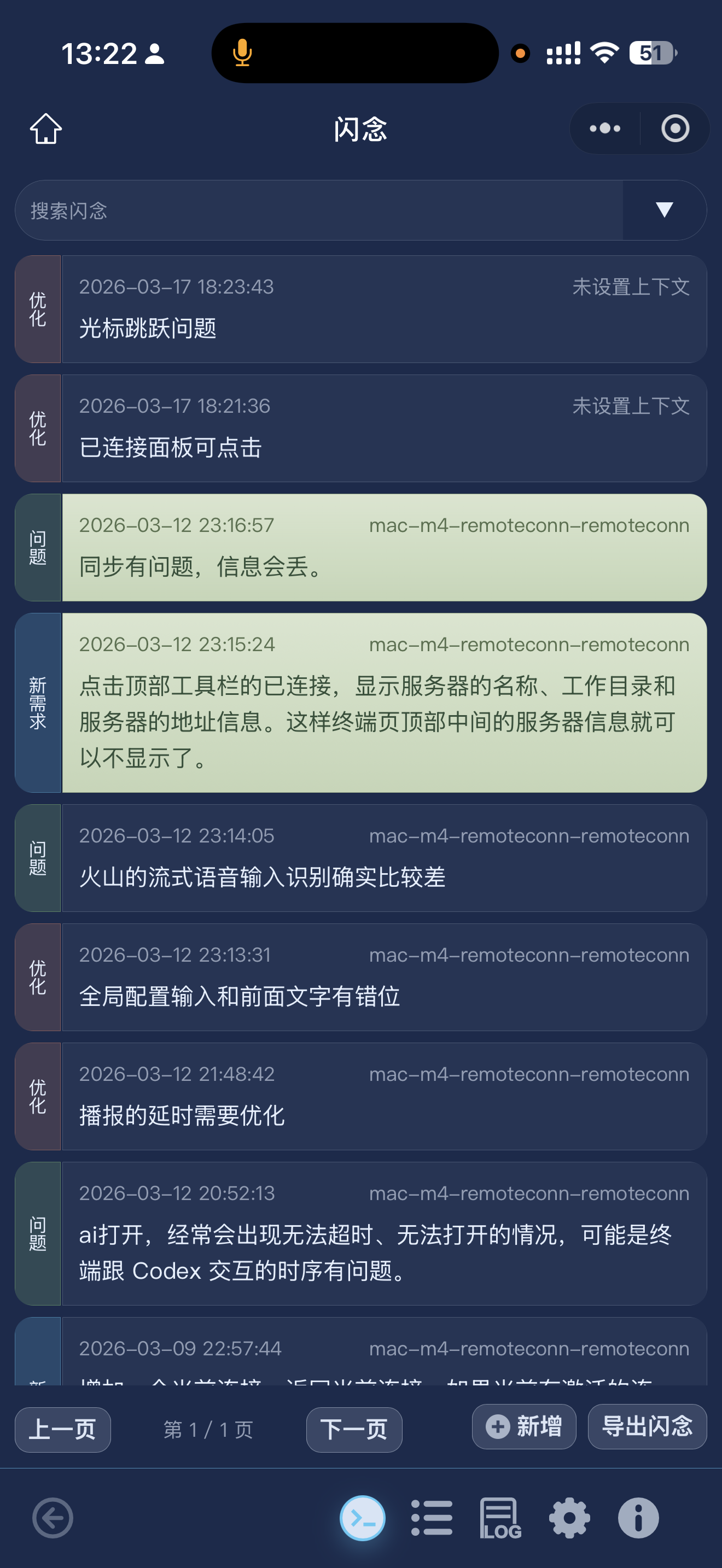Open the note 火山的流式语音输入识别确实比较差
Screen dimensions: 722x1568
[383, 858]
